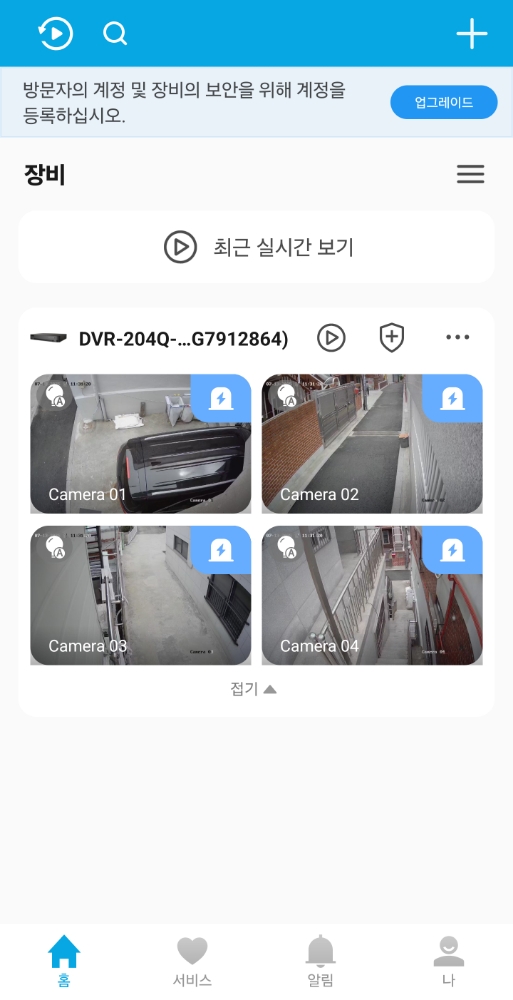This screenshot has height=1000, width=513.
Task: Switch to the 서비스 tab
Action: (192, 962)
